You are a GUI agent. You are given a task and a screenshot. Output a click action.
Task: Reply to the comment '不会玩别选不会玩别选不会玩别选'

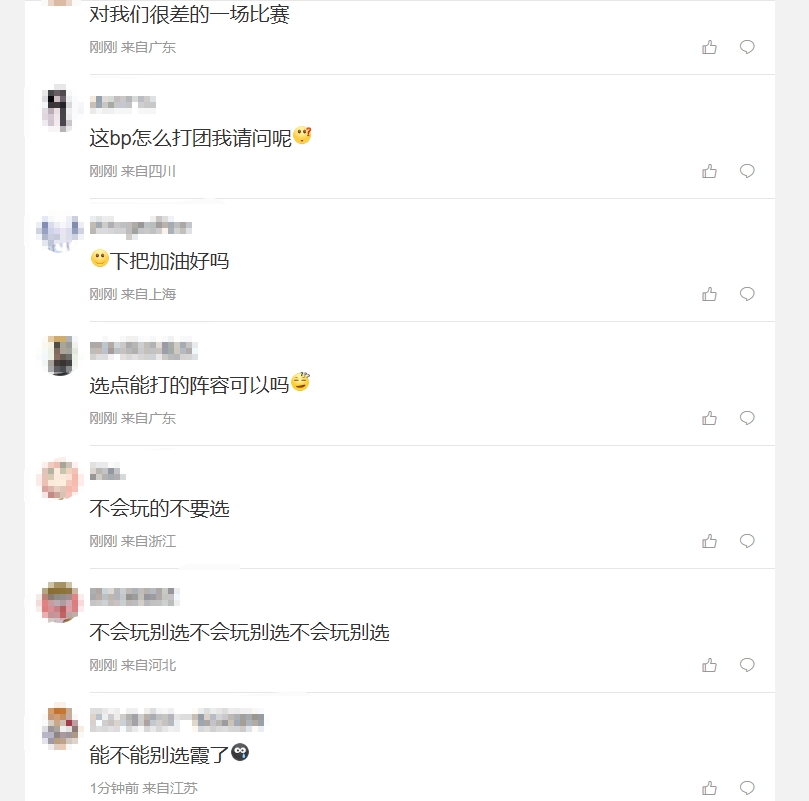[x=747, y=665]
